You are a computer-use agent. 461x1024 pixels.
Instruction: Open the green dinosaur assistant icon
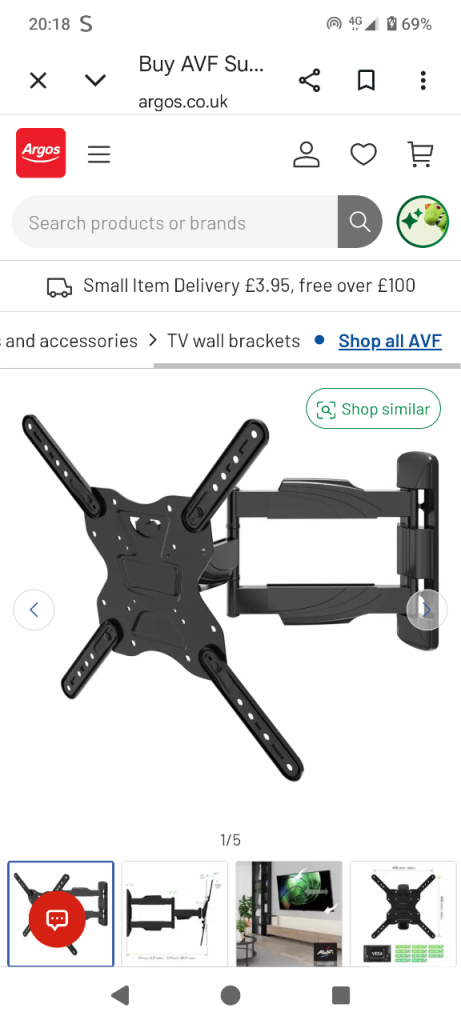coord(423,221)
